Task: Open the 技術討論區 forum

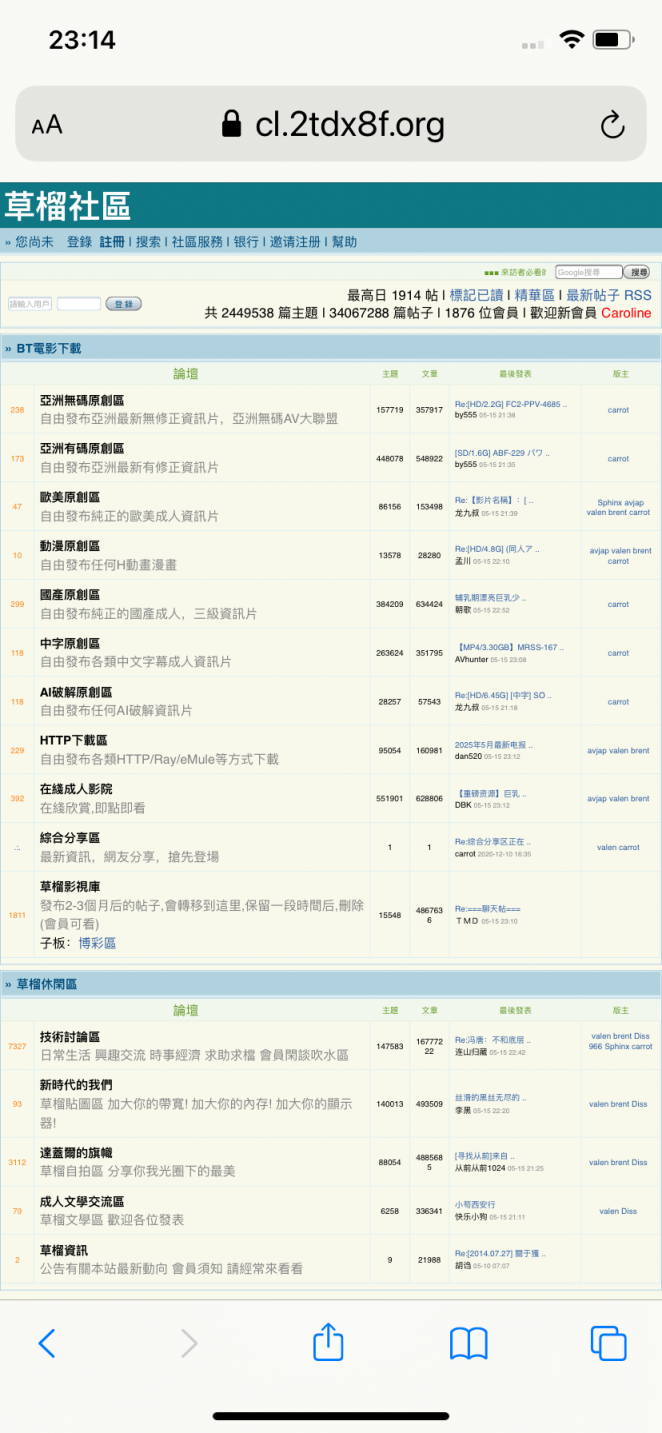Action: click(69, 1037)
